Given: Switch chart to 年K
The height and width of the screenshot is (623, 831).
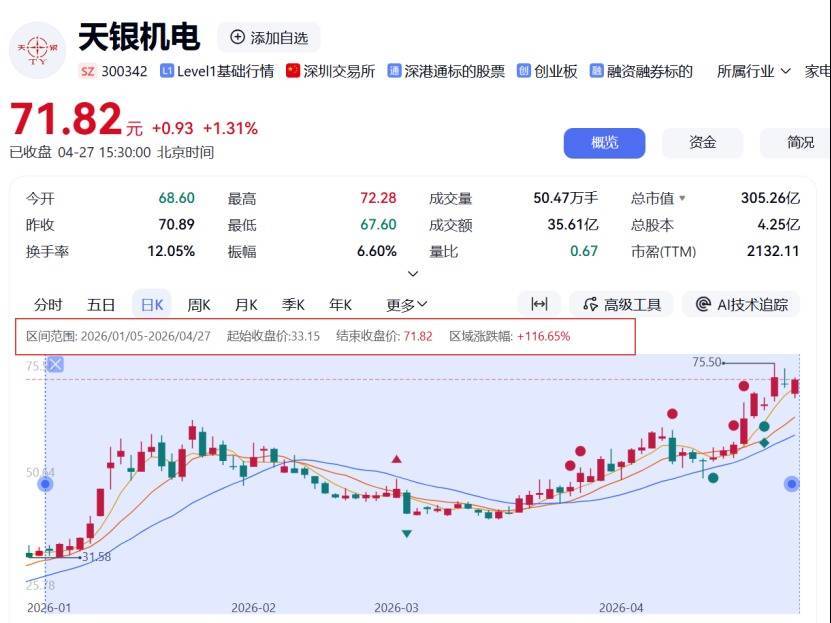Looking at the screenshot, I should coord(340,305).
